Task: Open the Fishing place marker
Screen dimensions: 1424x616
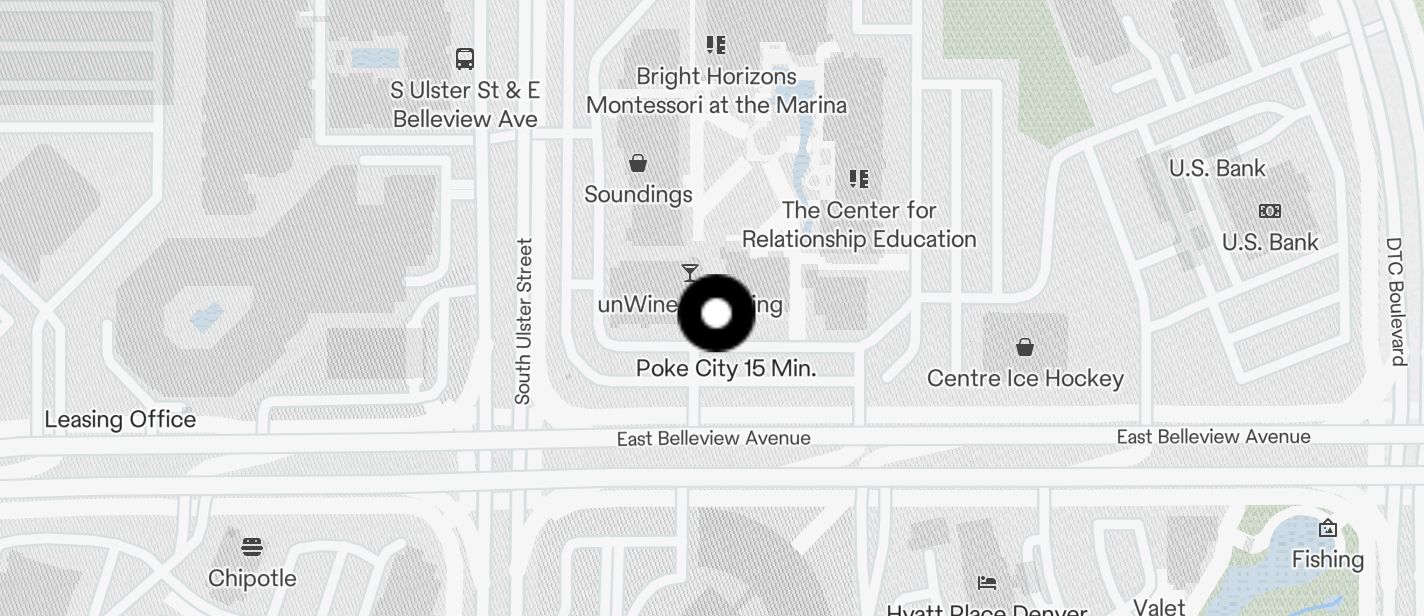Action: pyautogui.click(x=1328, y=528)
